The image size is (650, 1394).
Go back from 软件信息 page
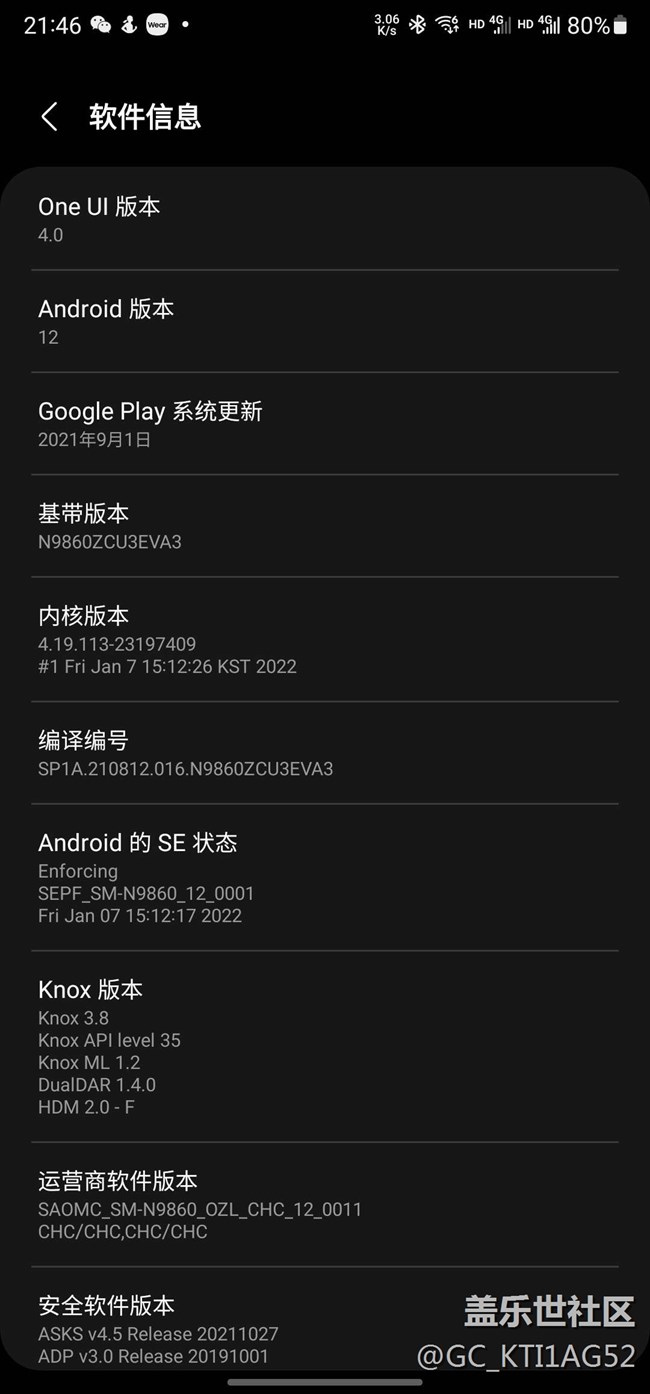[49, 117]
